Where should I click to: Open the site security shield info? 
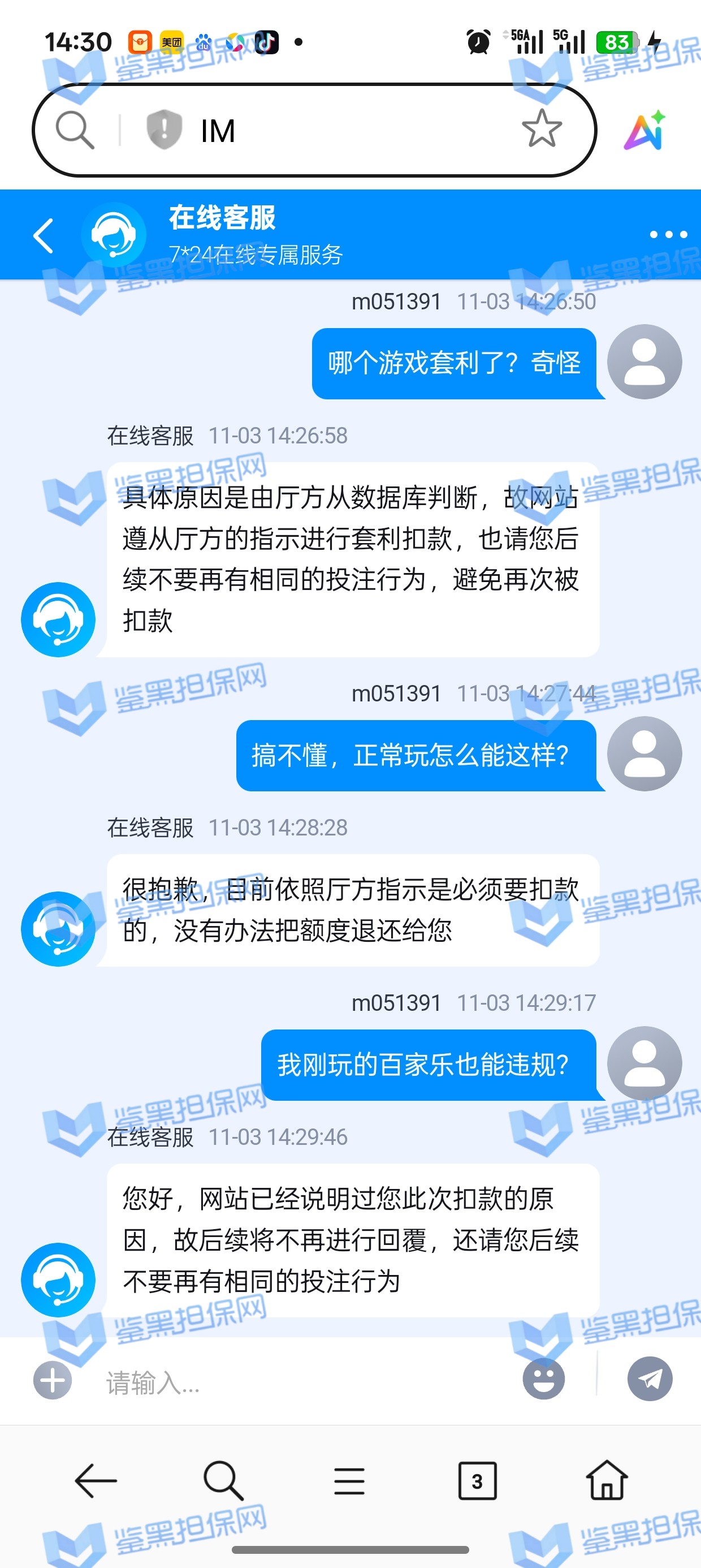(x=164, y=130)
